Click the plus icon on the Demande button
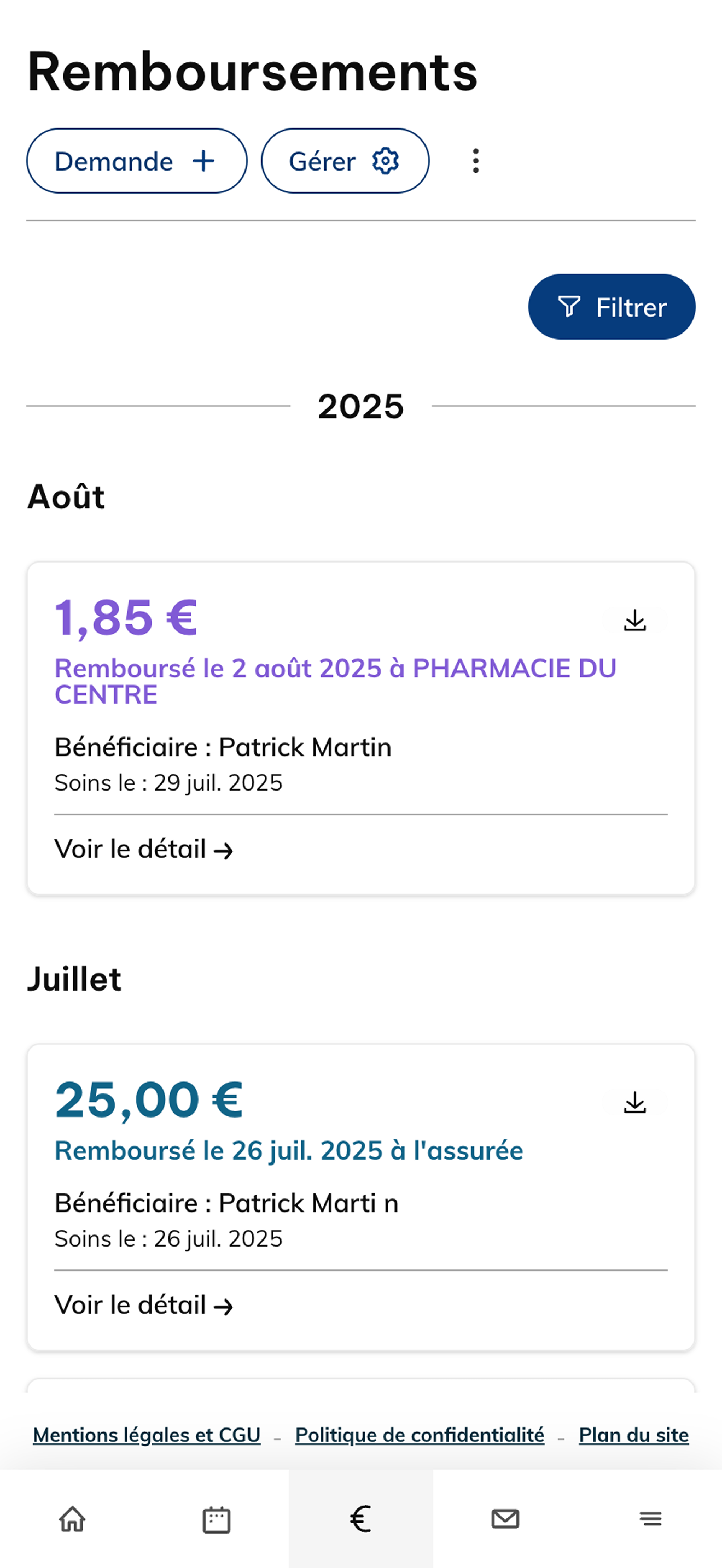 click(203, 161)
